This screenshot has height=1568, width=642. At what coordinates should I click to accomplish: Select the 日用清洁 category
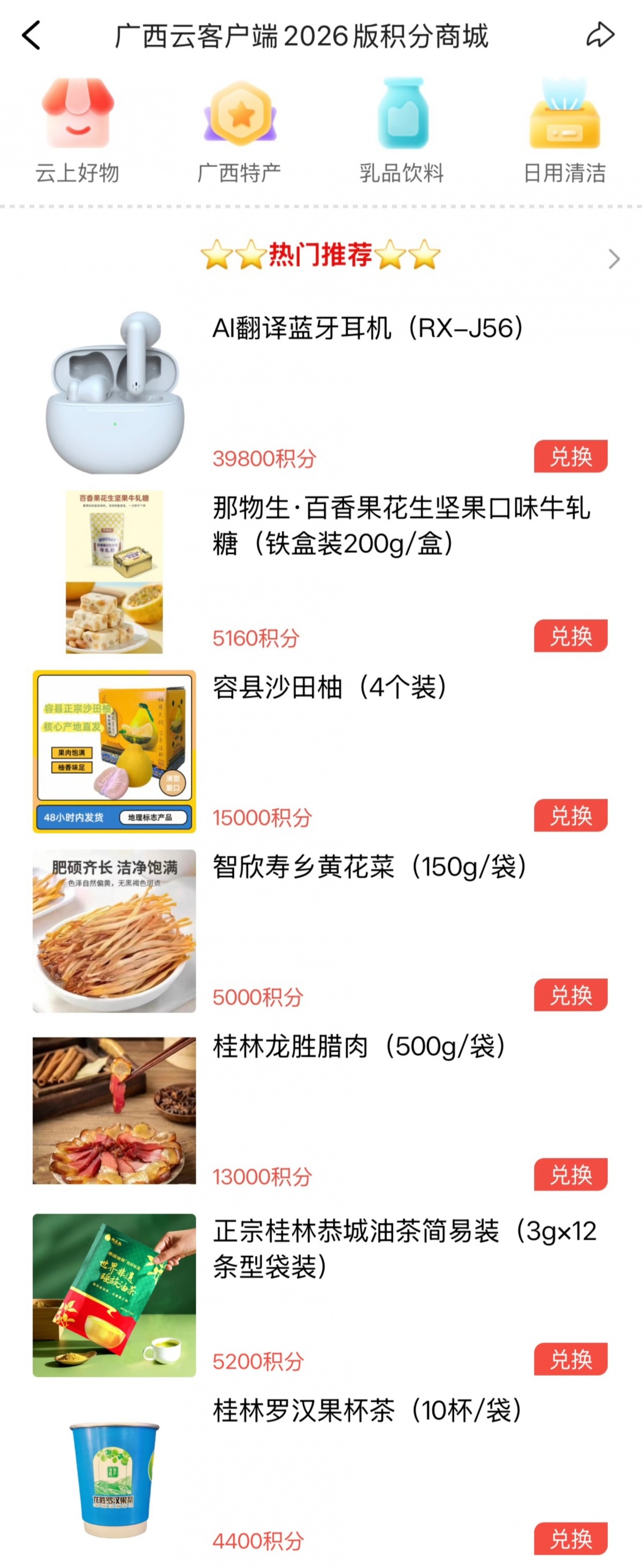click(x=564, y=131)
